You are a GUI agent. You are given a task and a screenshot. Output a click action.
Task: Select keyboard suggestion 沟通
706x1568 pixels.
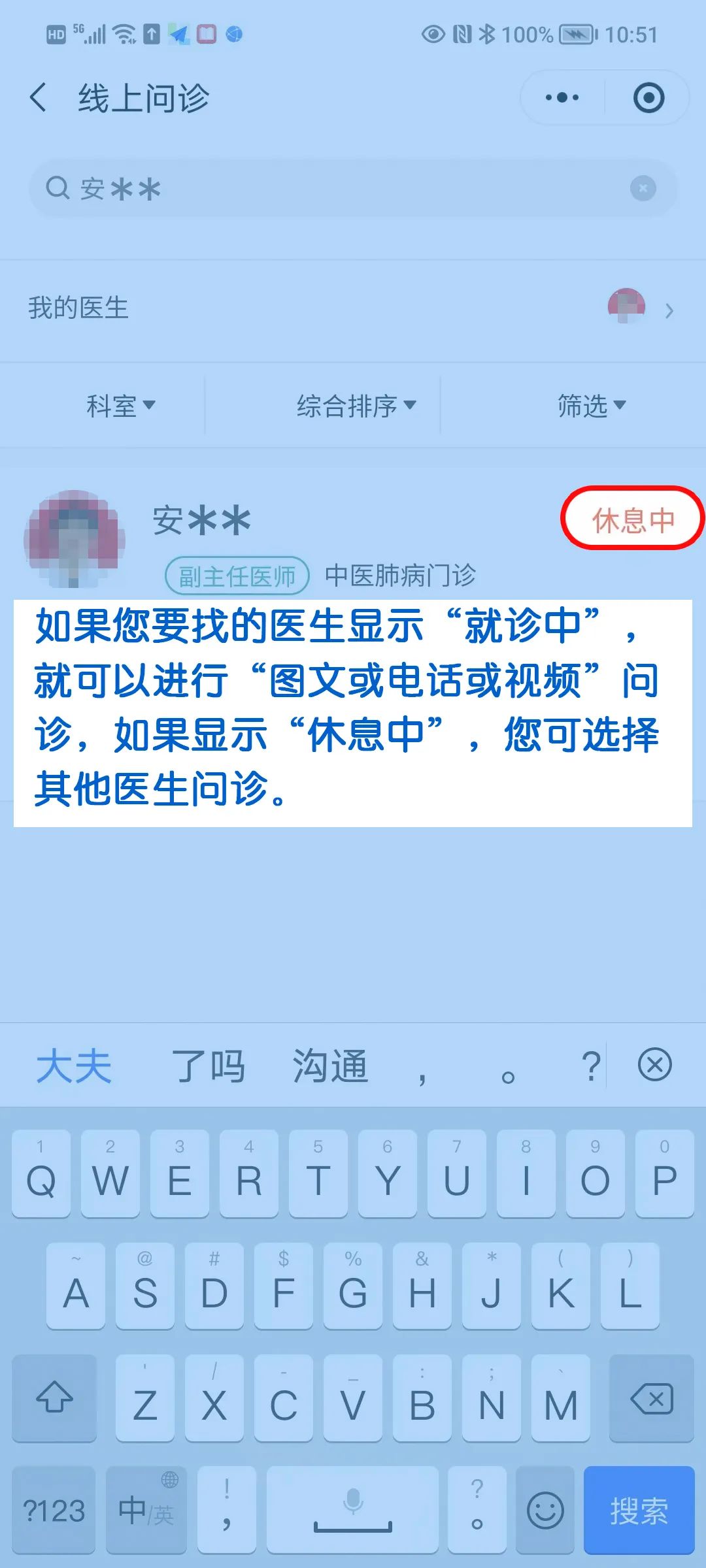(330, 1066)
